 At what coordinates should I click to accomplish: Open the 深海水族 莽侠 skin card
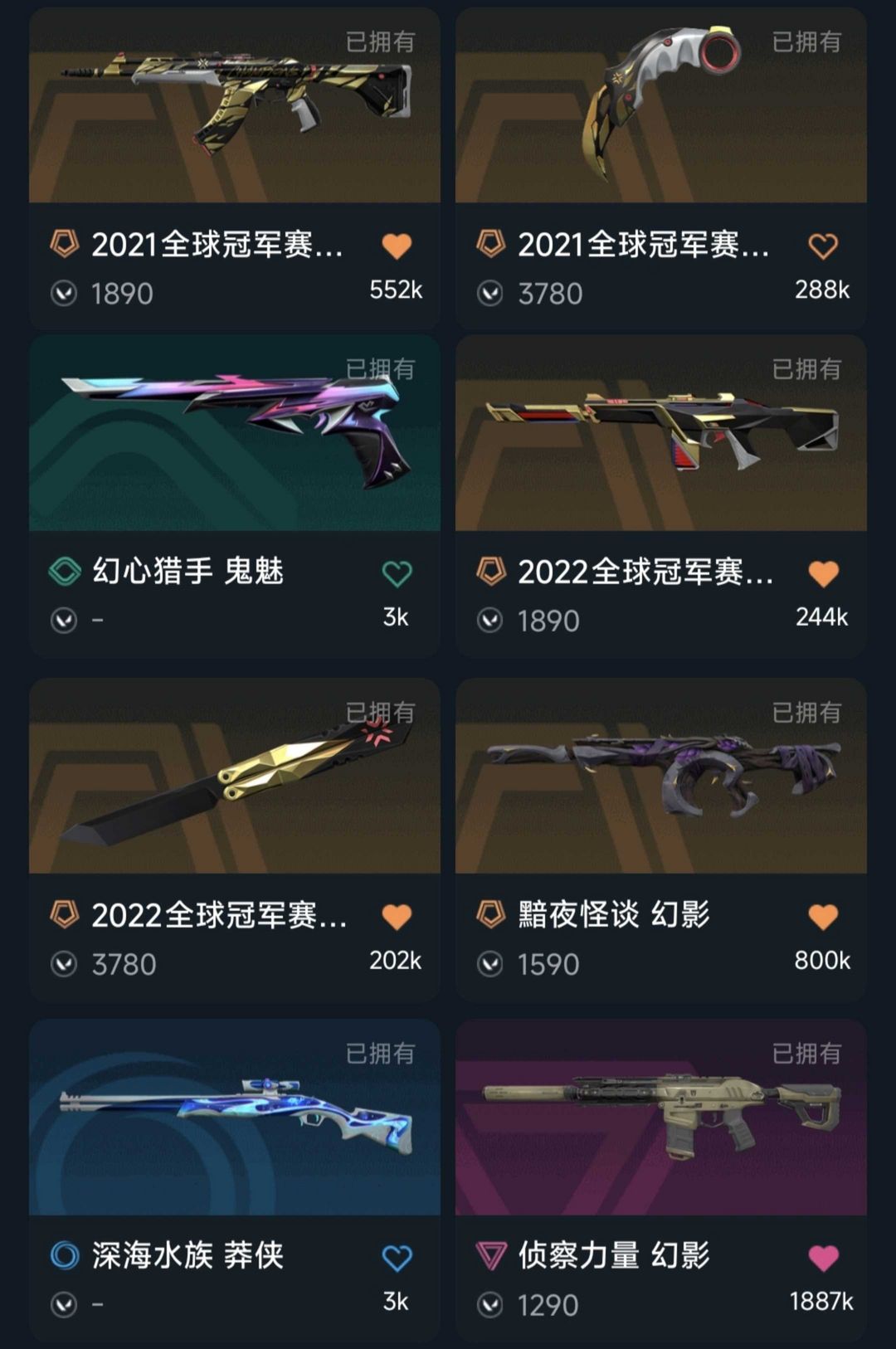(x=234, y=1118)
